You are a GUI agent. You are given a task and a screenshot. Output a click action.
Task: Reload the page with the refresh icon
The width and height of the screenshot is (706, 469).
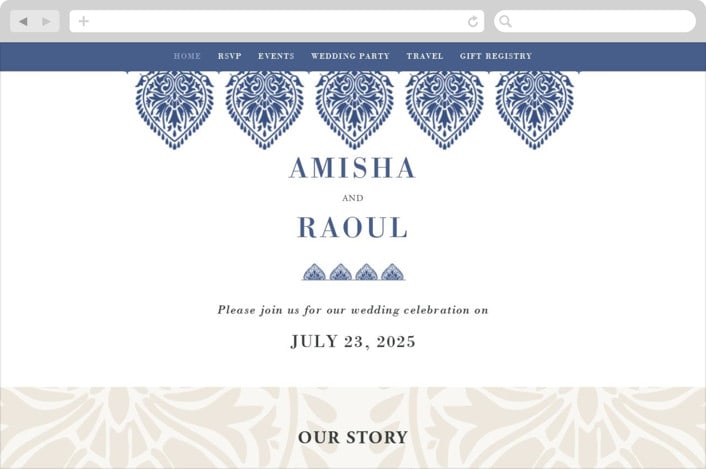[472, 21]
